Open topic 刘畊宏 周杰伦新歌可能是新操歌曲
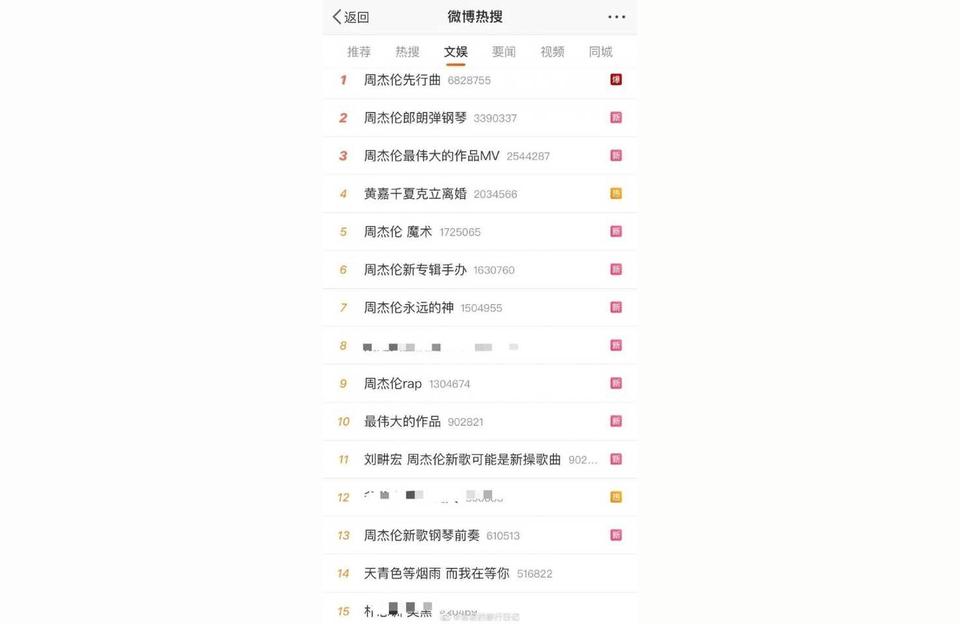960x624 pixels. [462, 460]
